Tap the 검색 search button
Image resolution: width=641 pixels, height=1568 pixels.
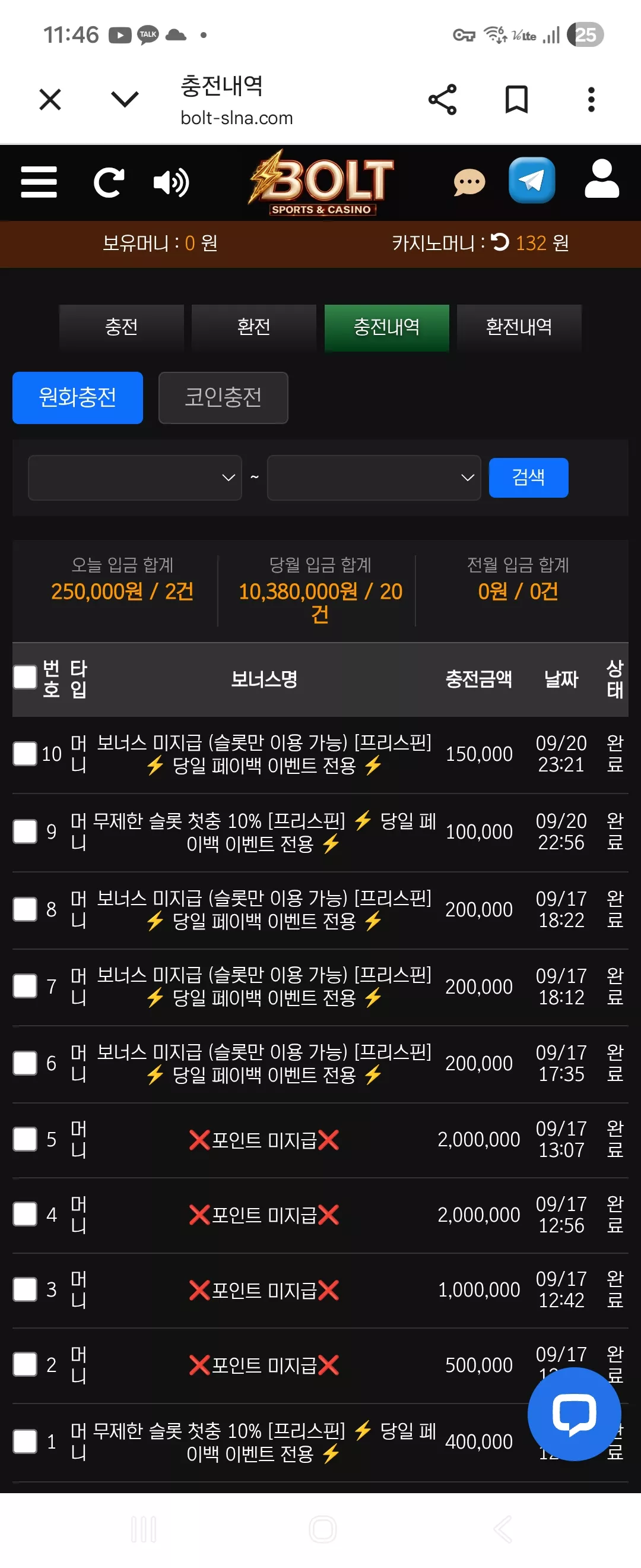coord(528,477)
